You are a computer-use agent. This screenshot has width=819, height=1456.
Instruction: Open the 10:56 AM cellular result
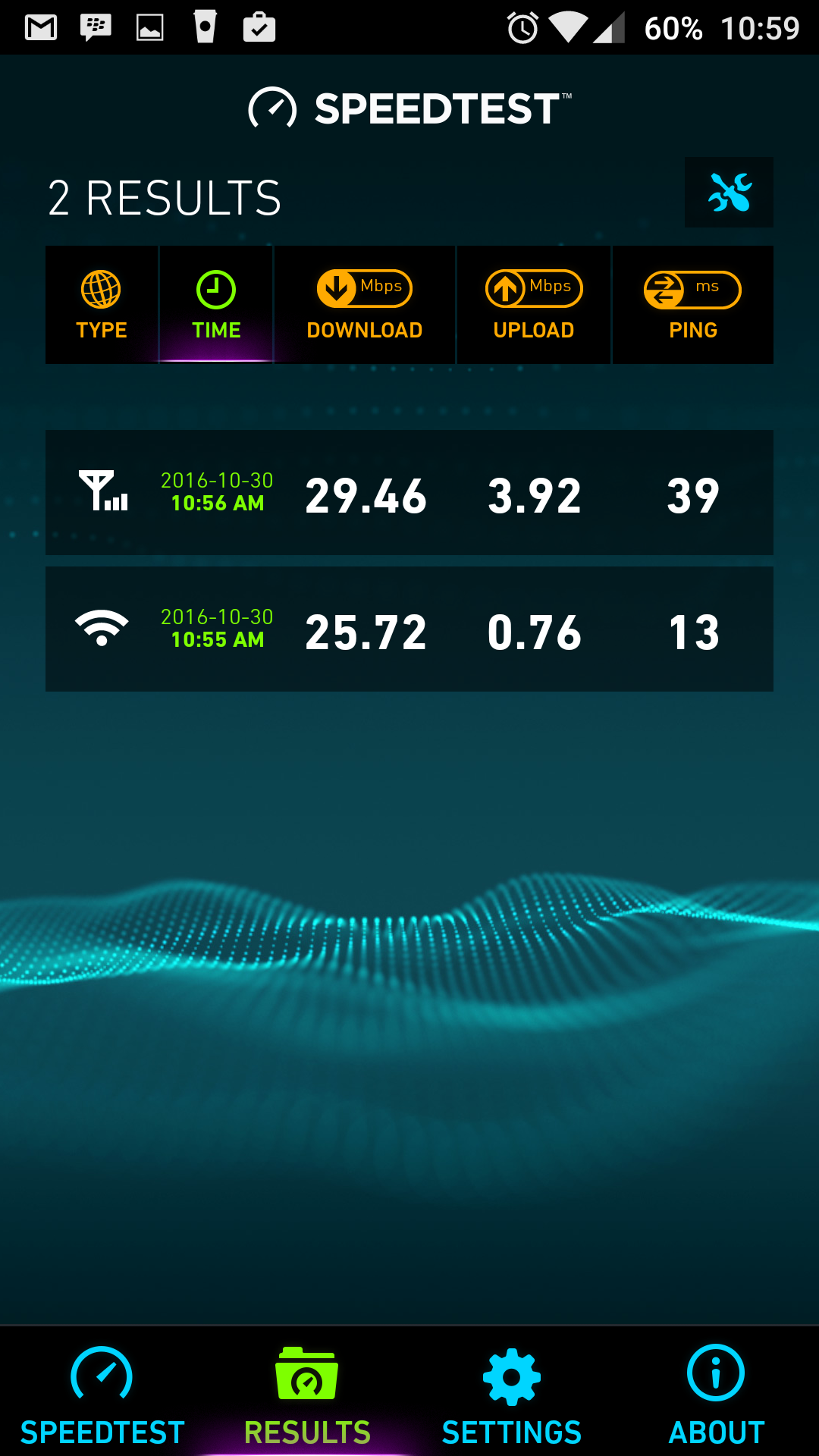point(409,493)
